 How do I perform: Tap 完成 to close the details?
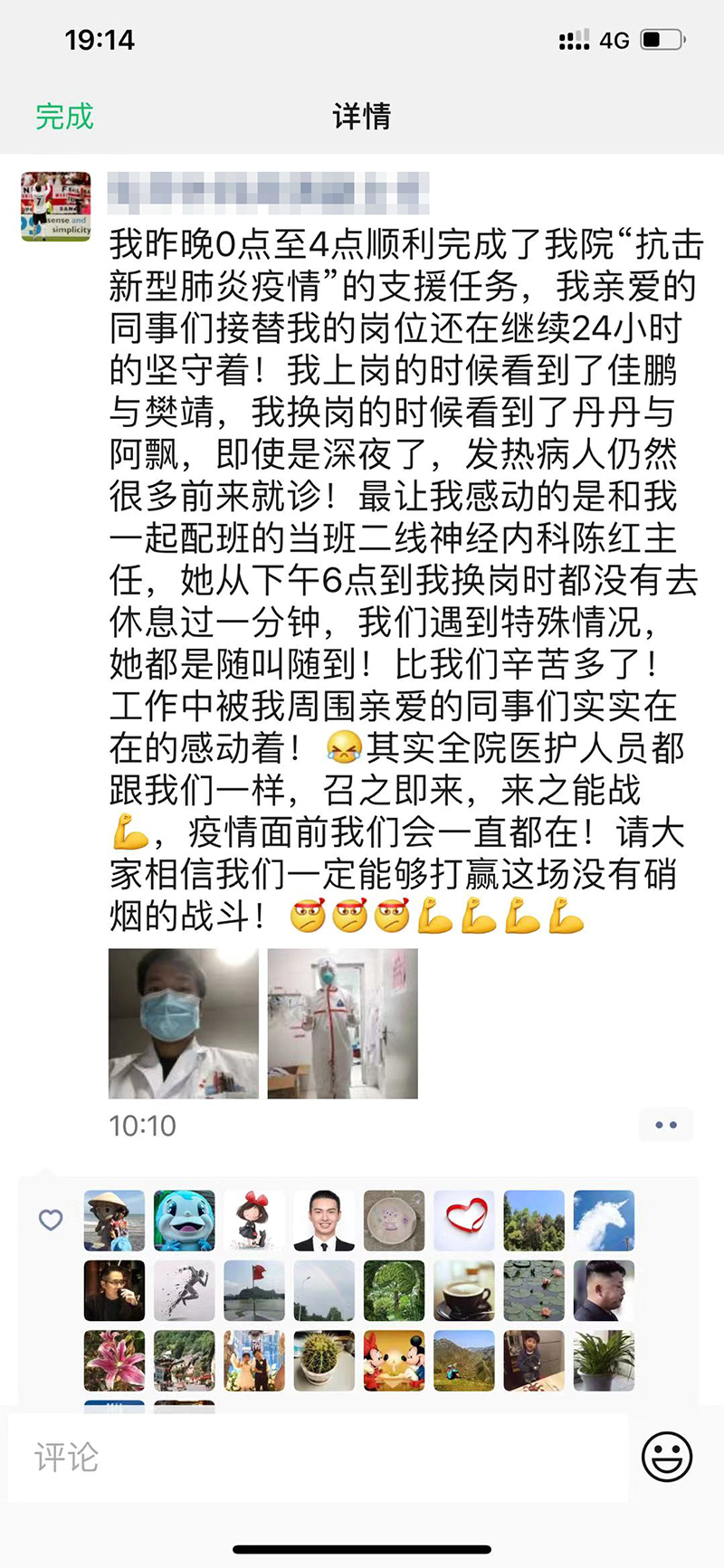pos(64,117)
